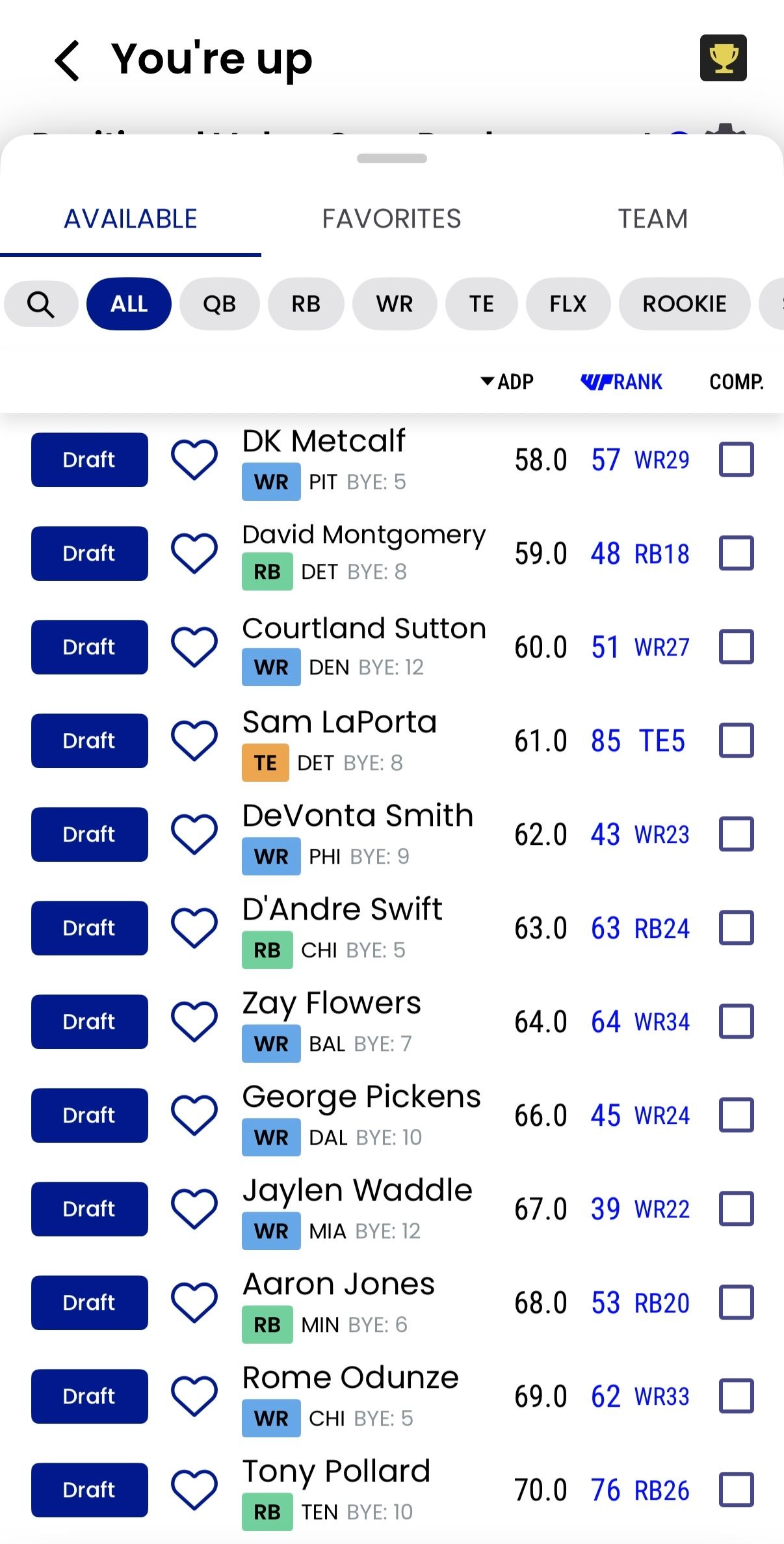Filter players by QB
Image resolution: width=784 pixels, height=1544 pixels.
pos(219,304)
